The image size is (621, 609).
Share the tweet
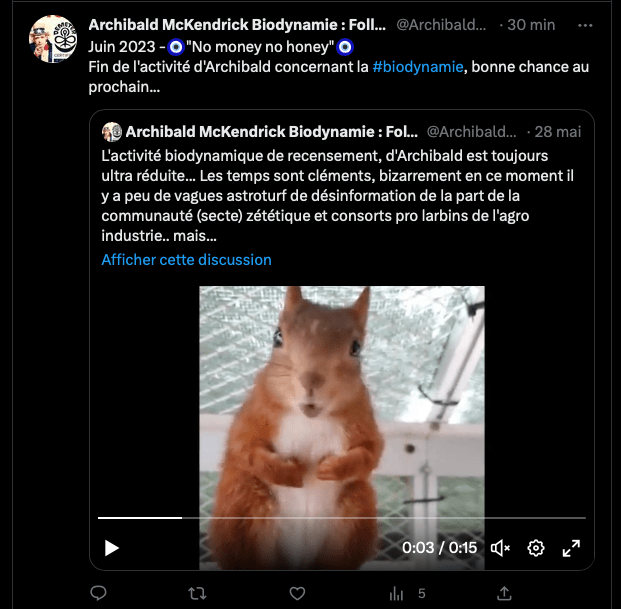coord(505,593)
